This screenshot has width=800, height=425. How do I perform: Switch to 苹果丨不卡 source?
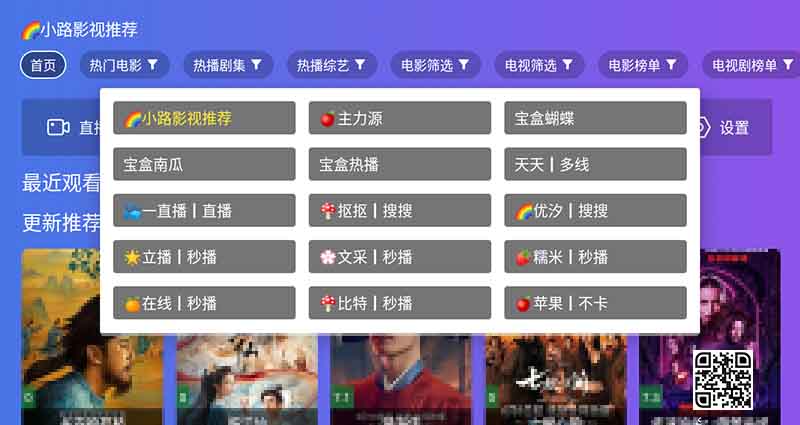point(595,302)
